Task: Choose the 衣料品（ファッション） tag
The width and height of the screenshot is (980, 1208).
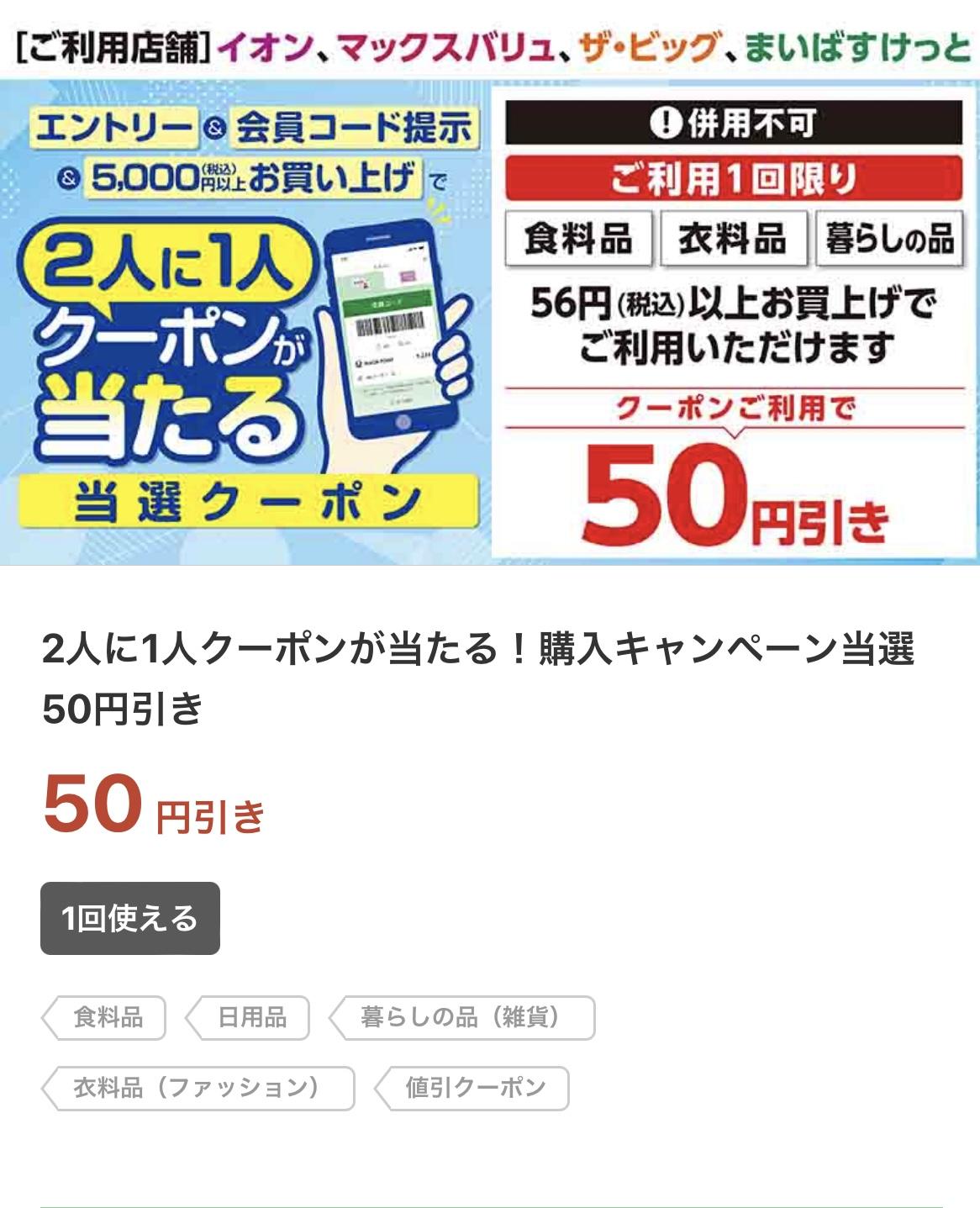Action: coord(199,1089)
